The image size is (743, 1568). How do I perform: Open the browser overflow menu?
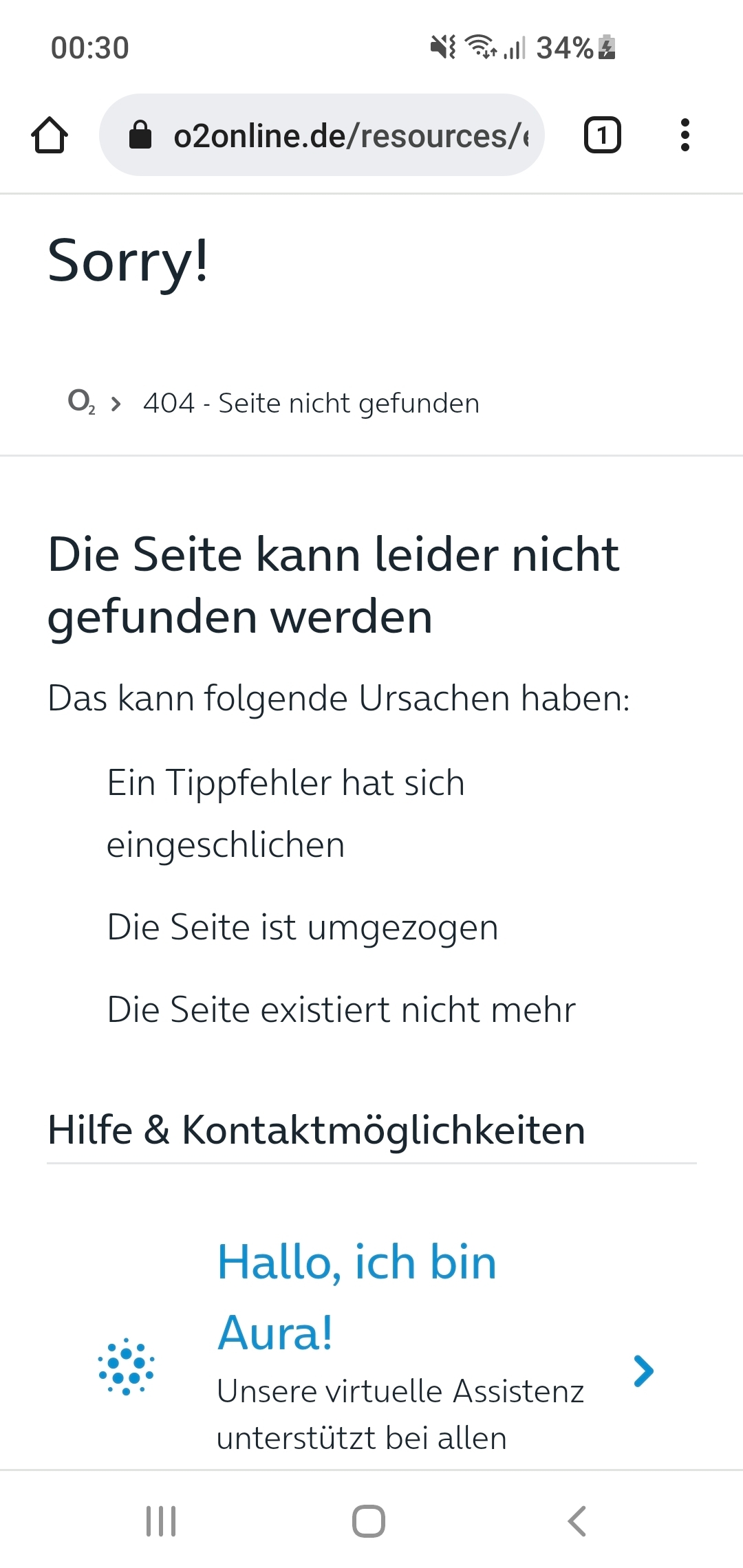685,135
